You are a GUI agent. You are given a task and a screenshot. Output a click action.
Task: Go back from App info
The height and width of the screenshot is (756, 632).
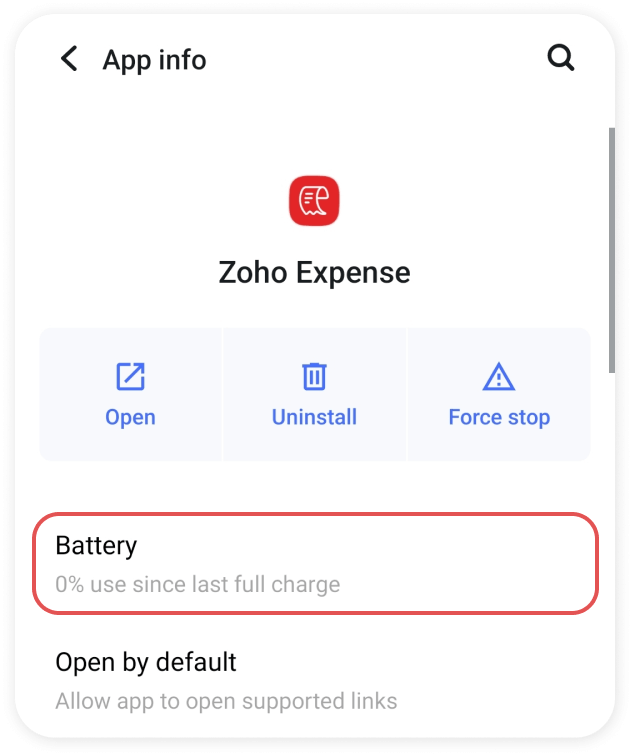coord(69,59)
